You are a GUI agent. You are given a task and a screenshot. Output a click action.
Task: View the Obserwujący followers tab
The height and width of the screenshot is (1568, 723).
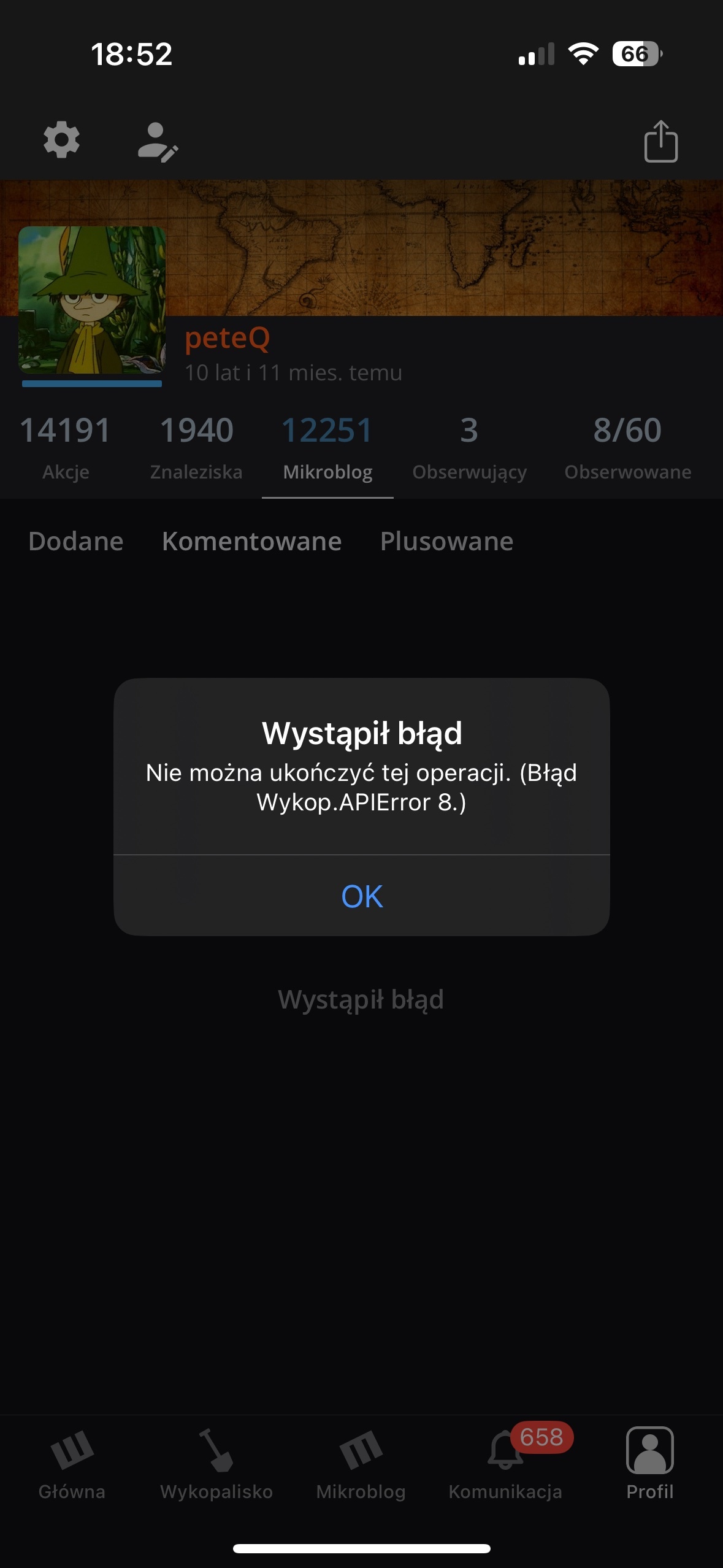pyautogui.click(x=469, y=446)
